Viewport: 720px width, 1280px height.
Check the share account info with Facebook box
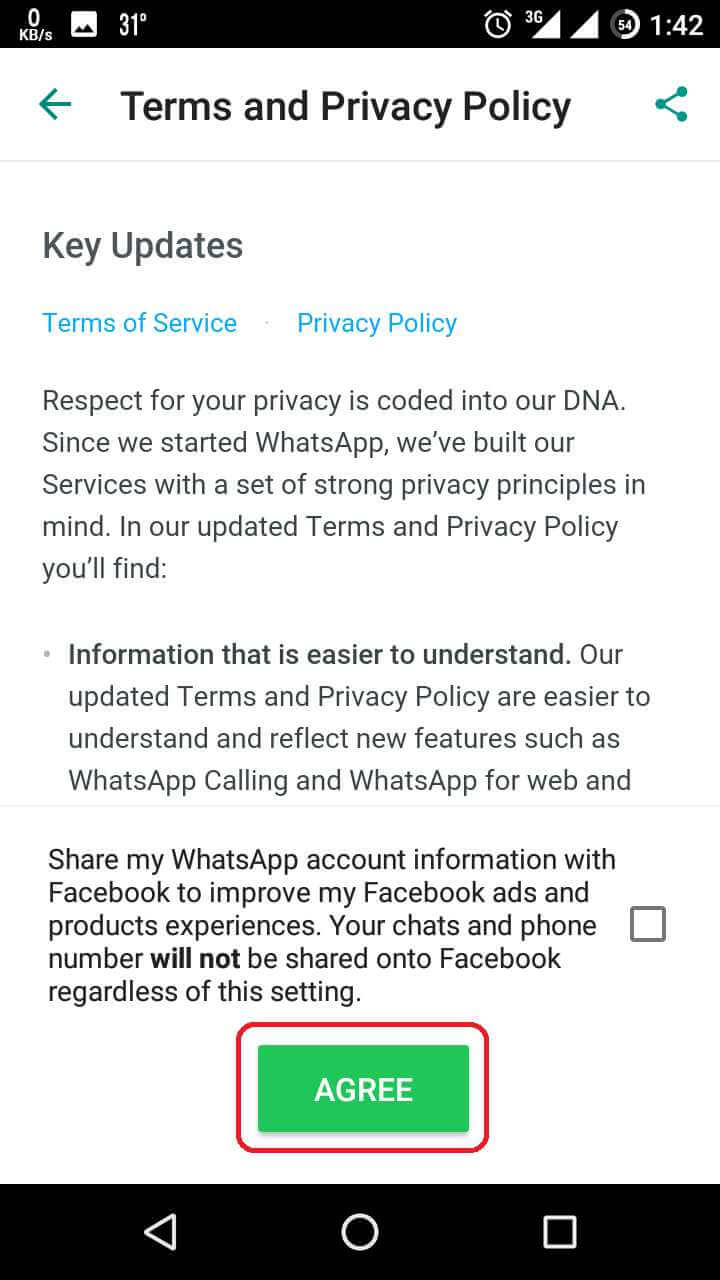[648, 925]
